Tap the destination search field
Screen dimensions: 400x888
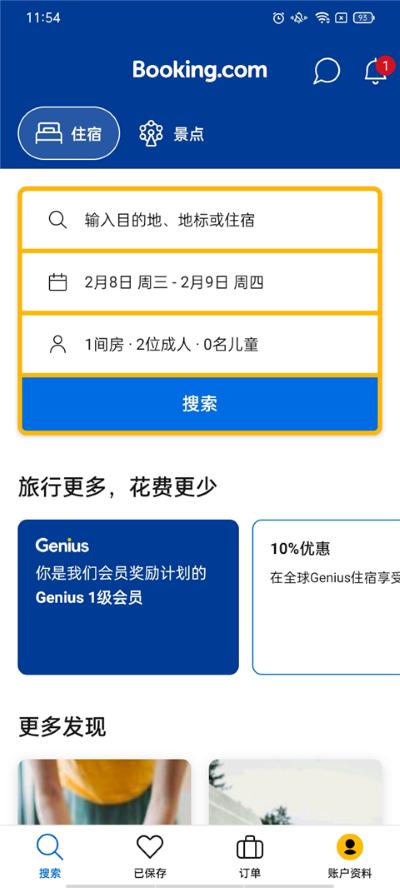(x=200, y=219)
